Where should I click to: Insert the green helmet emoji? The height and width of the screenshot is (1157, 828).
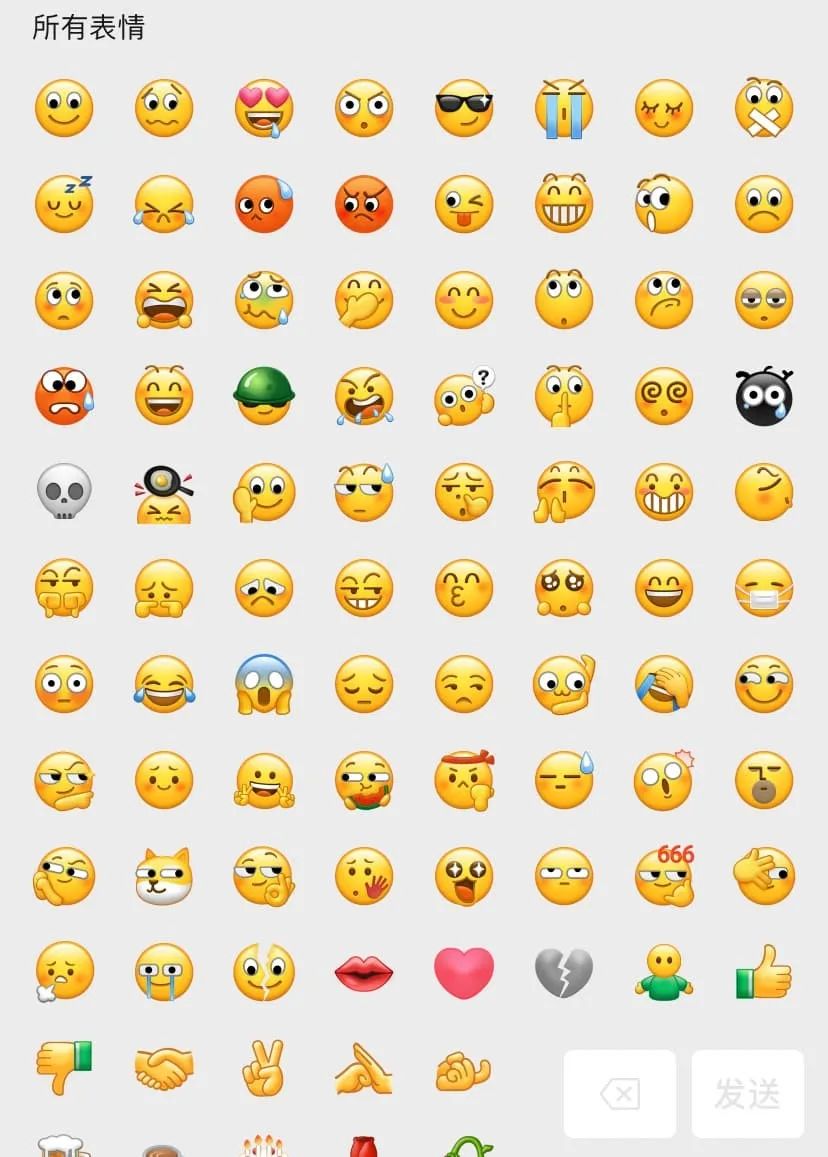point(264,395)
